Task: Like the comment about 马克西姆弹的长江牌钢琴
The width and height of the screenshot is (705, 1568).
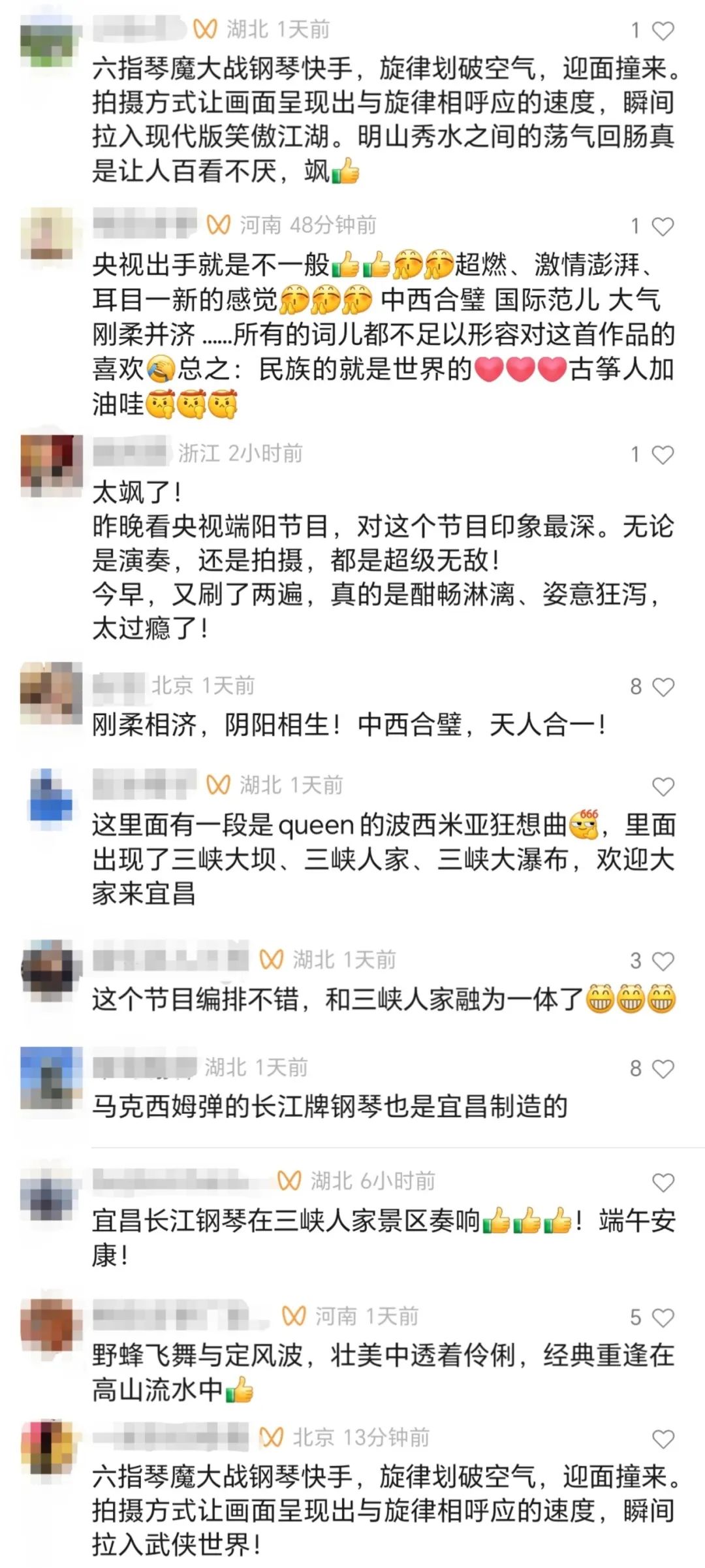Action: pyautogui.click(x=663, y=1069)
